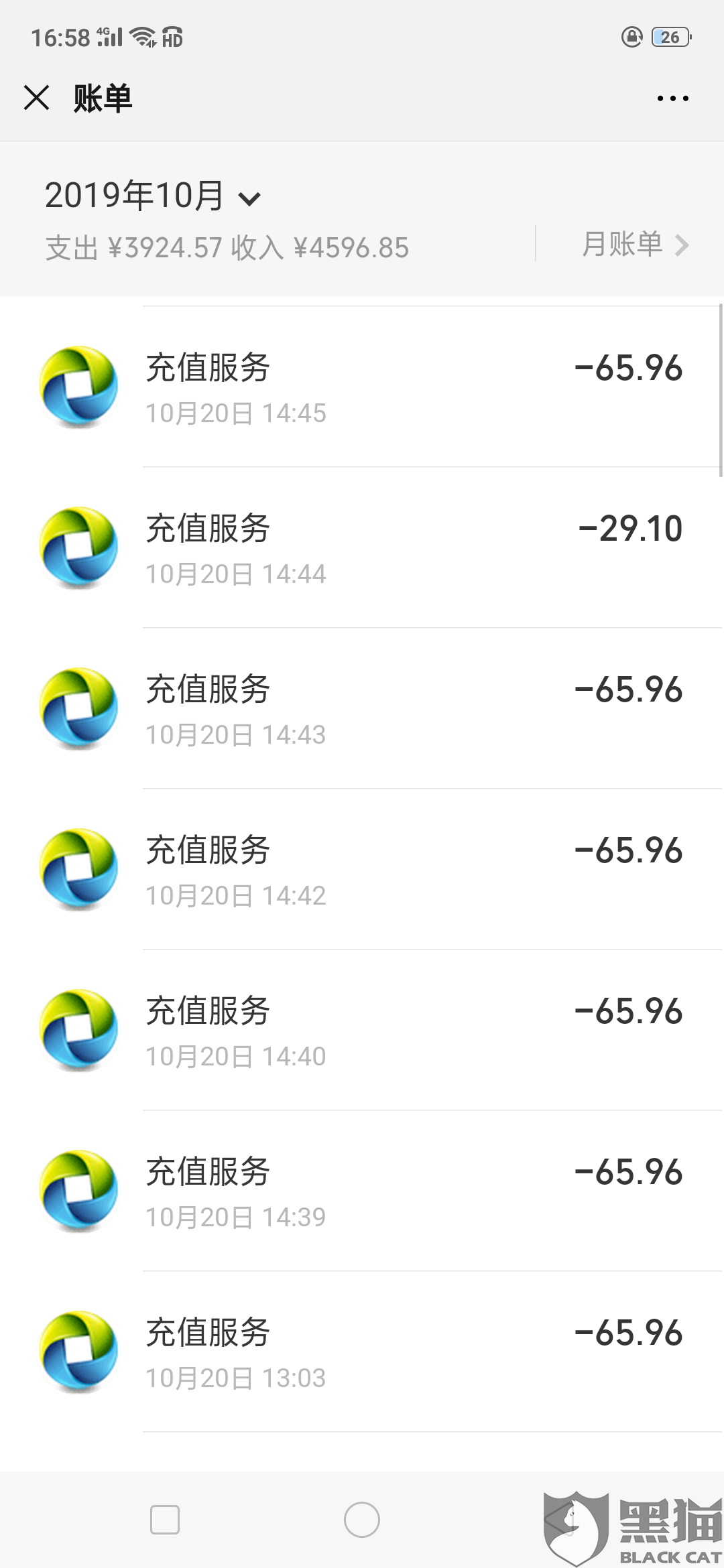Screen dimensions: 724x1568
Task: Open the 充值服务 transaction at 14:45
Action: pyautogui.click(x=362, y=387)
